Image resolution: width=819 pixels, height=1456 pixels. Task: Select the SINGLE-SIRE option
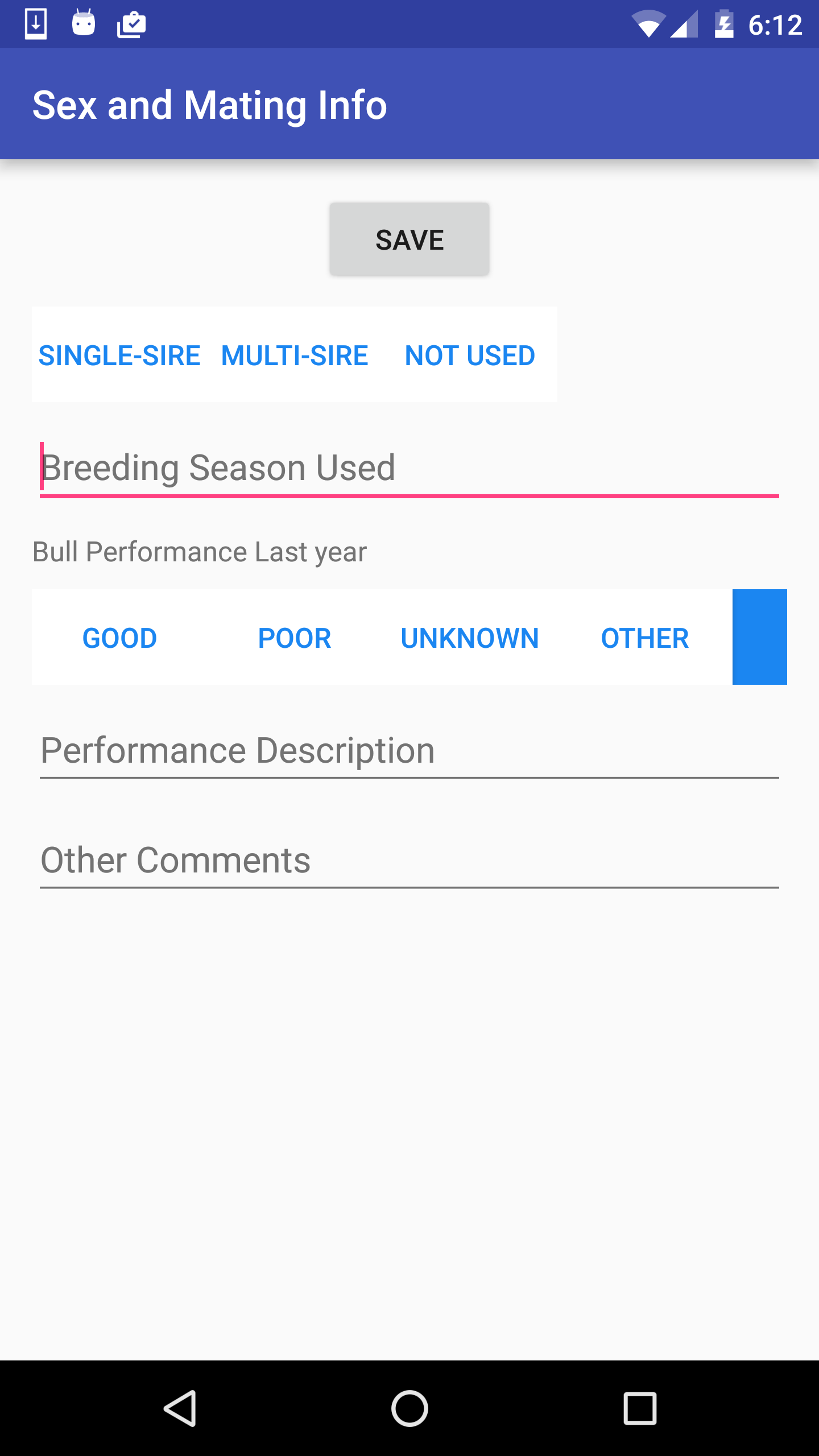tap(119, 355)
